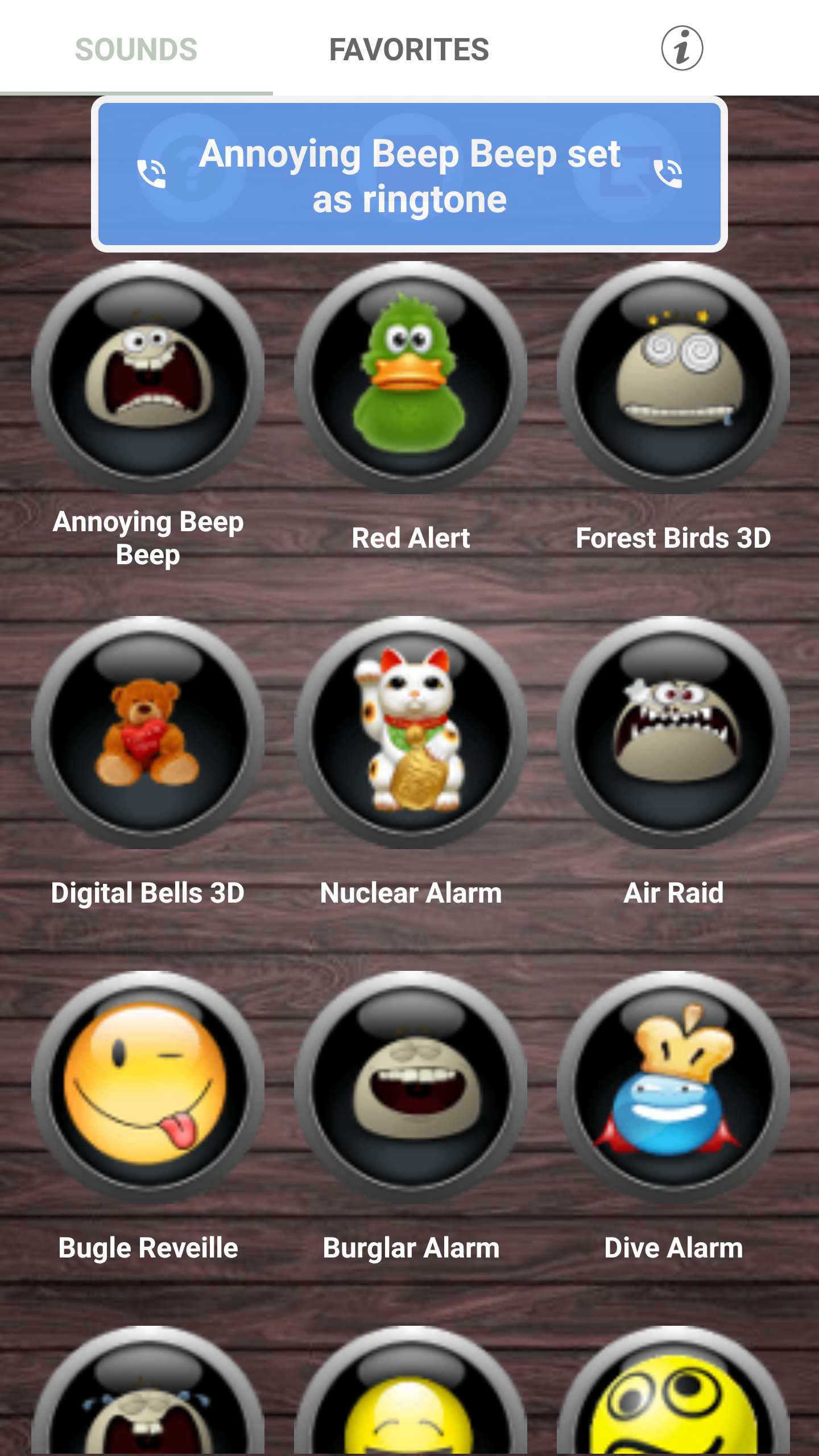This screenshot has width=819, height=1456.
Task: Tap the Nuclear Alarm sound button
Action: pyautogui.click(x=411, y=733)
